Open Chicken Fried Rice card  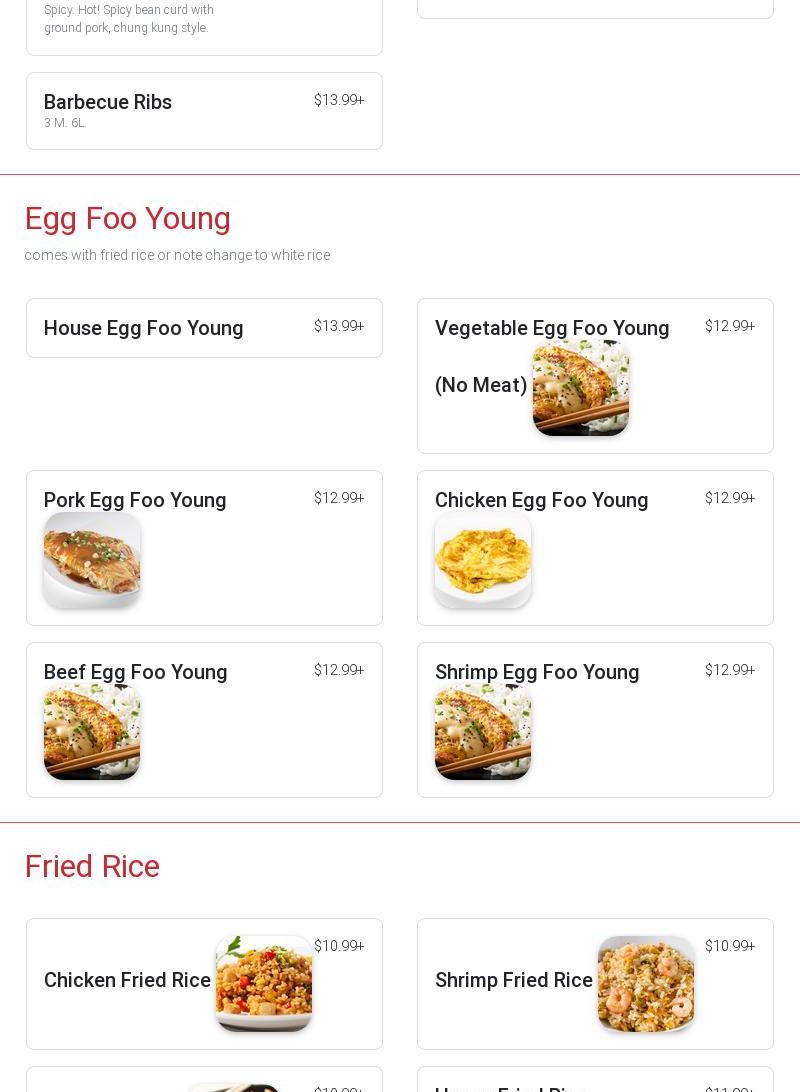pos(204,983)
